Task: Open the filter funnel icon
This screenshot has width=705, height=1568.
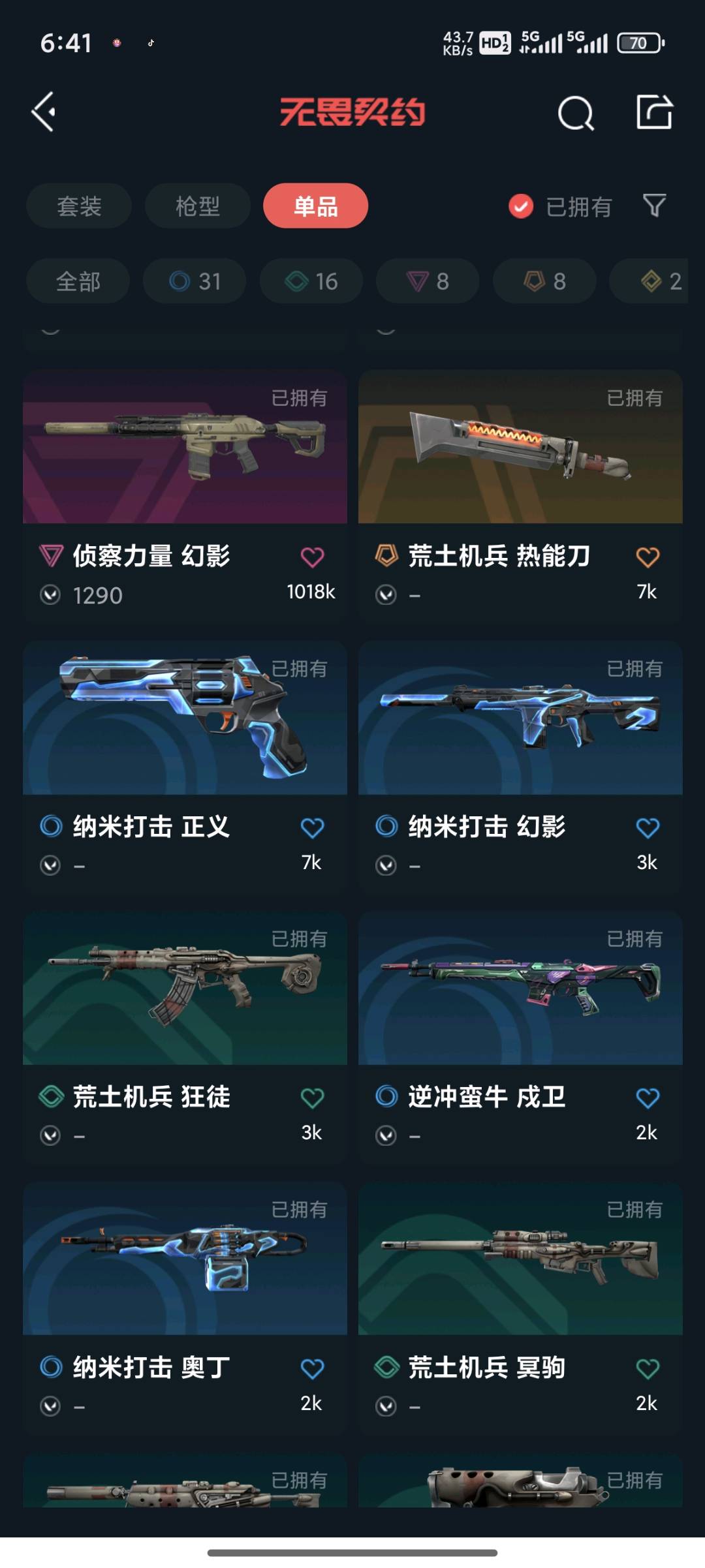Action: click(654, 206)
